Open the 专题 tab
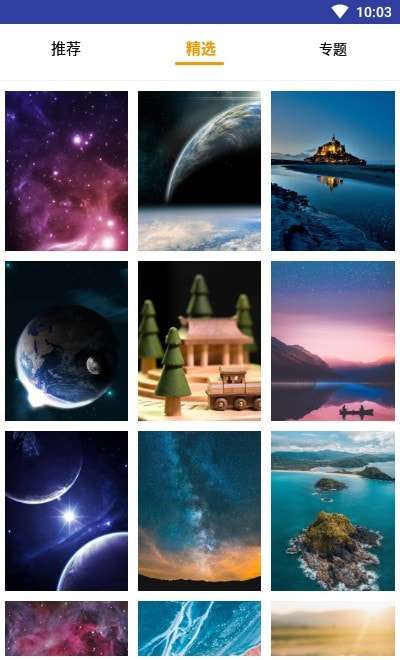Screen dimensions: 400x660 point(333,49)
